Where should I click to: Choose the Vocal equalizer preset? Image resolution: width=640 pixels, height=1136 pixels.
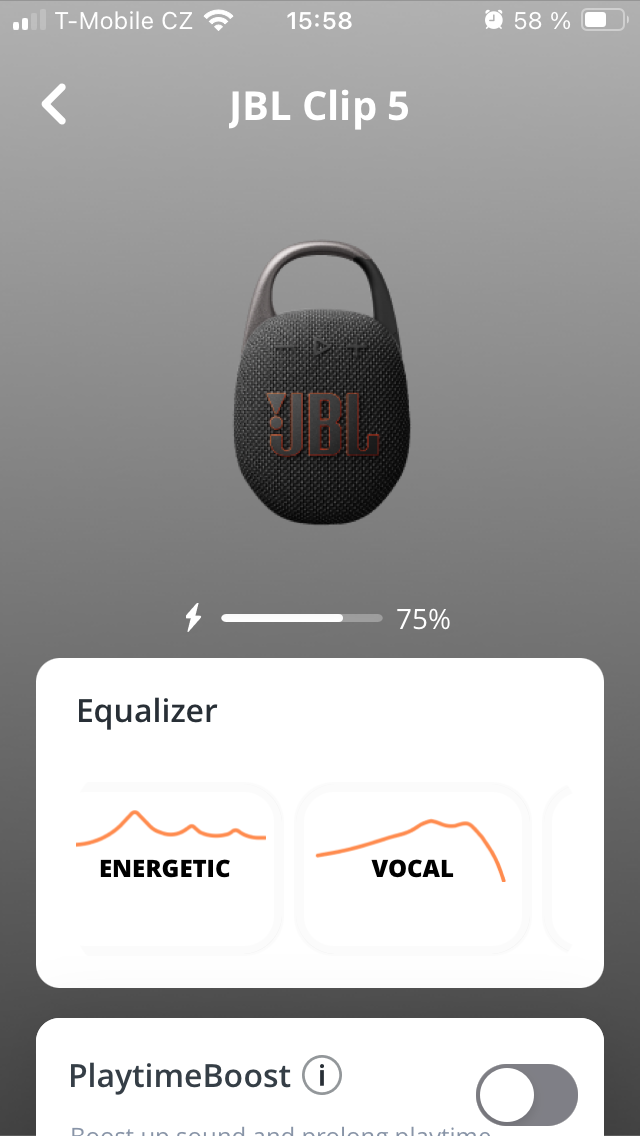tap(412, 865)
